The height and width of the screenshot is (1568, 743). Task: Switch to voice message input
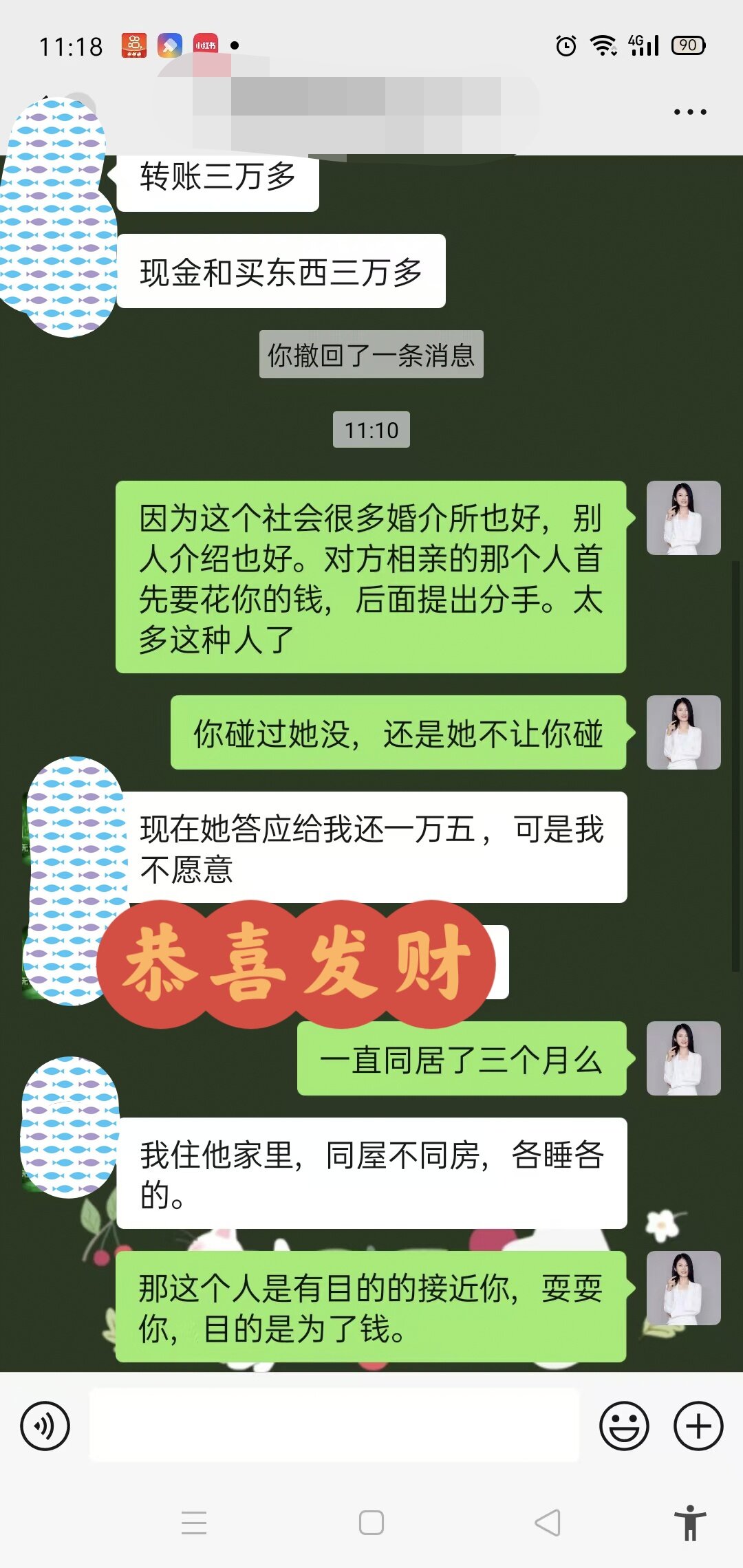[x=45, y=1426]
